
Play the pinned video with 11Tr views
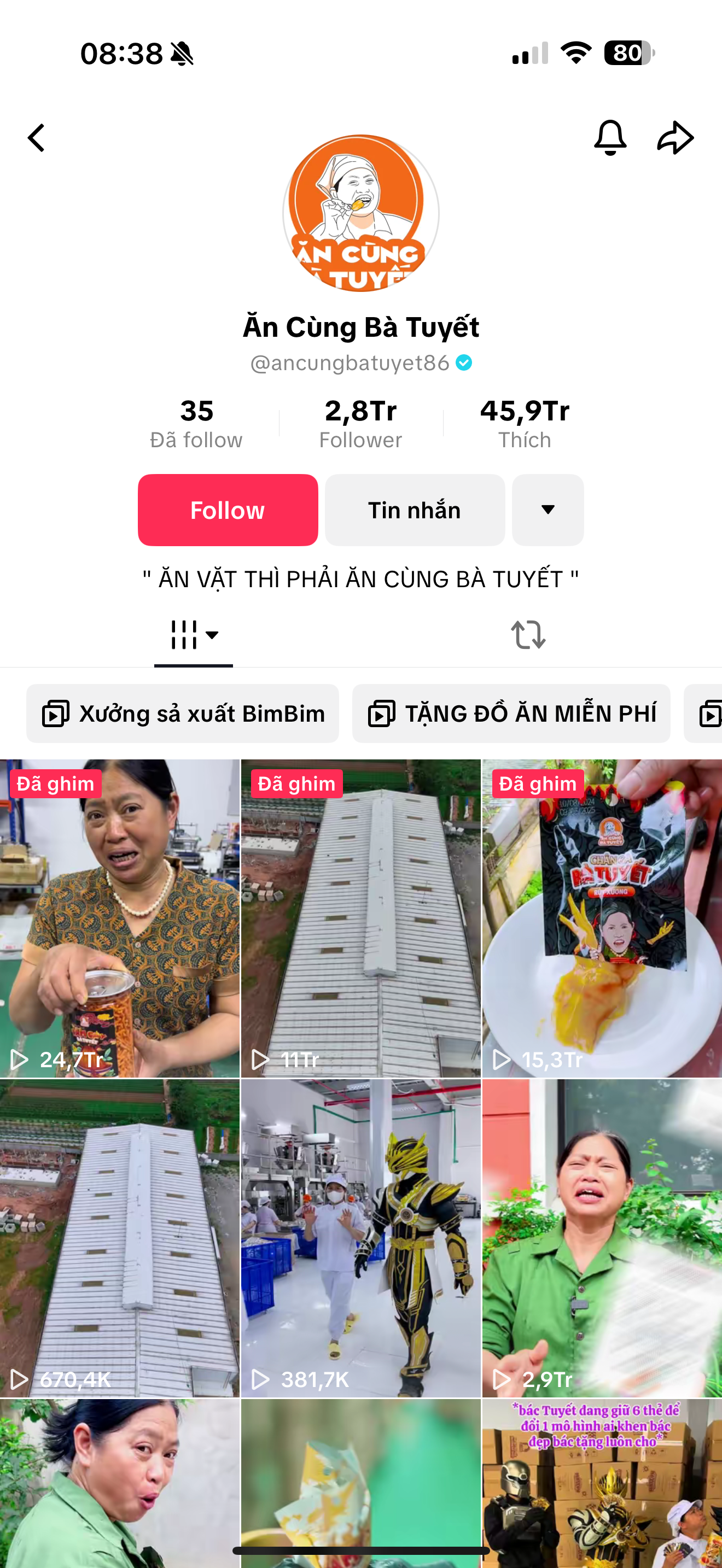(x=360, y=918)
